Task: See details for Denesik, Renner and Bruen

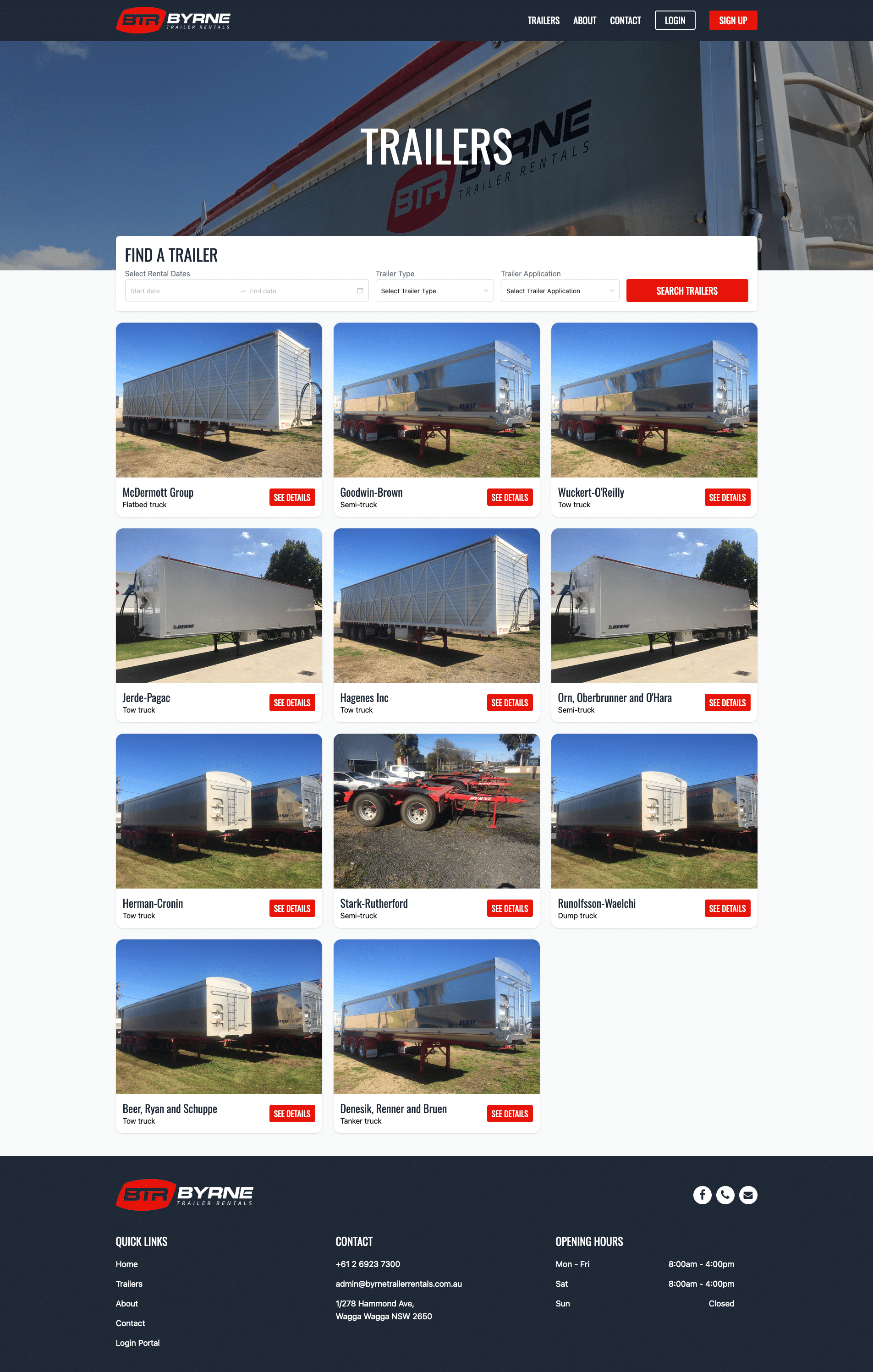Action: pos(510,1114)
